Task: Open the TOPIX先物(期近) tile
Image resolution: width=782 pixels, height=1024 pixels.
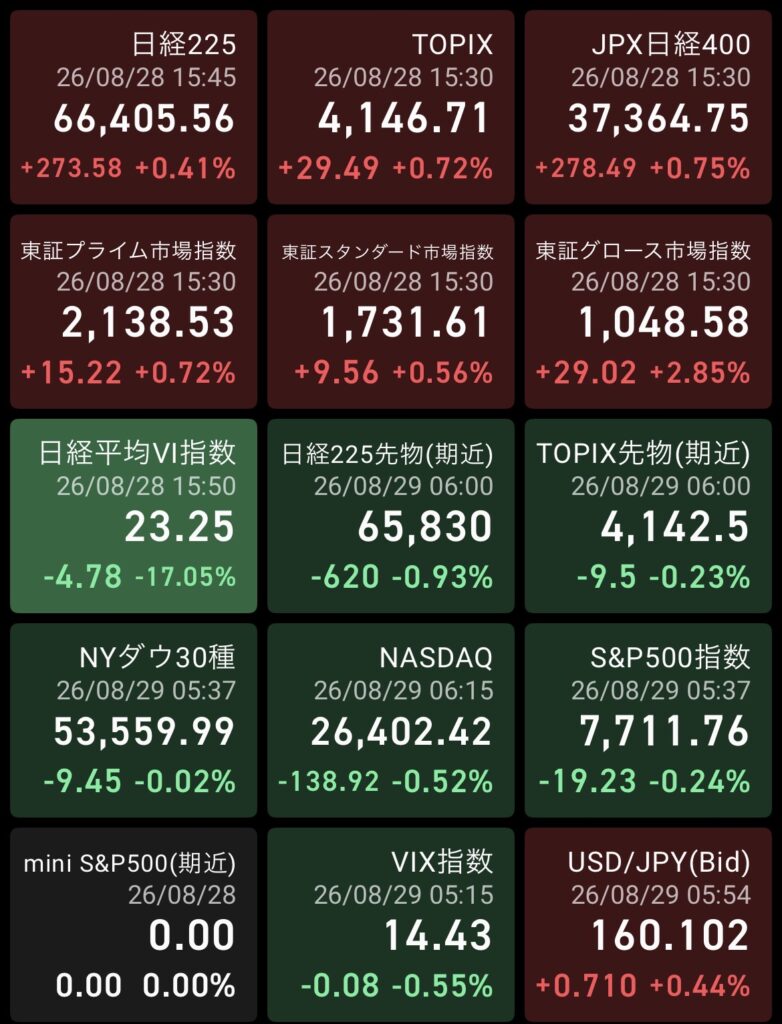Action: tap(648, 516)
